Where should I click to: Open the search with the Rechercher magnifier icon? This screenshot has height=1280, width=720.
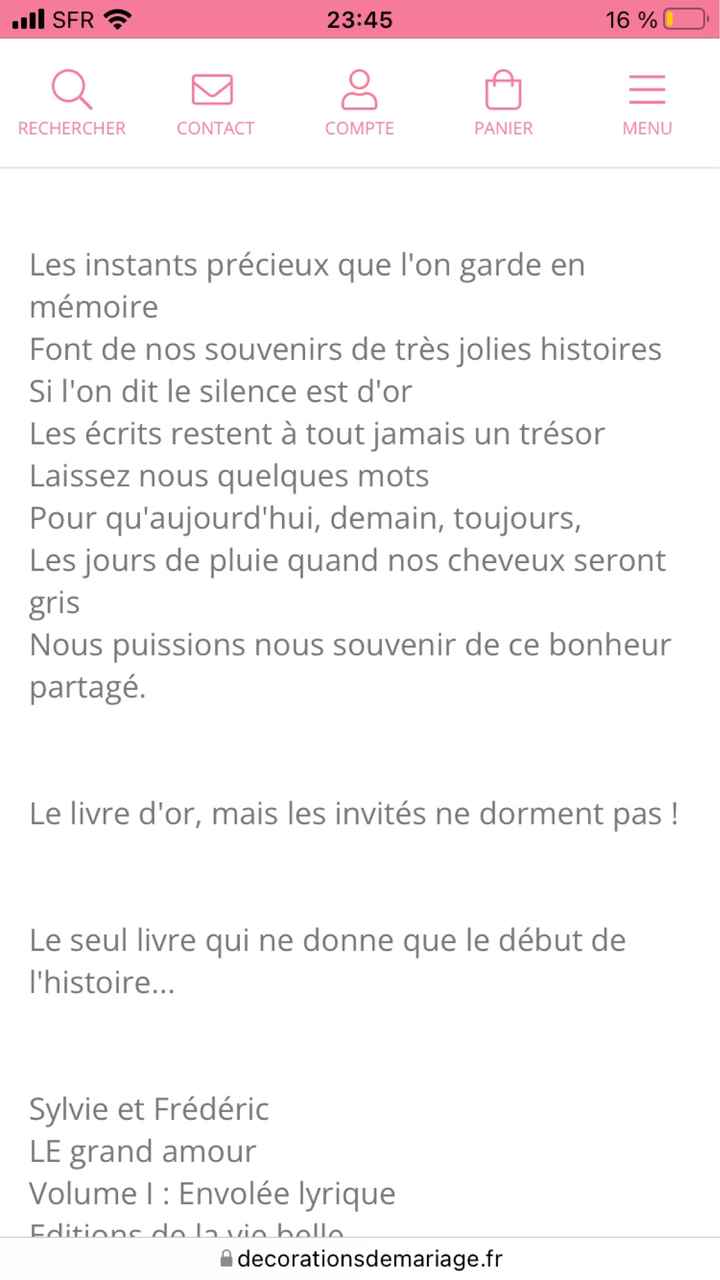click(x=71, y=88)
